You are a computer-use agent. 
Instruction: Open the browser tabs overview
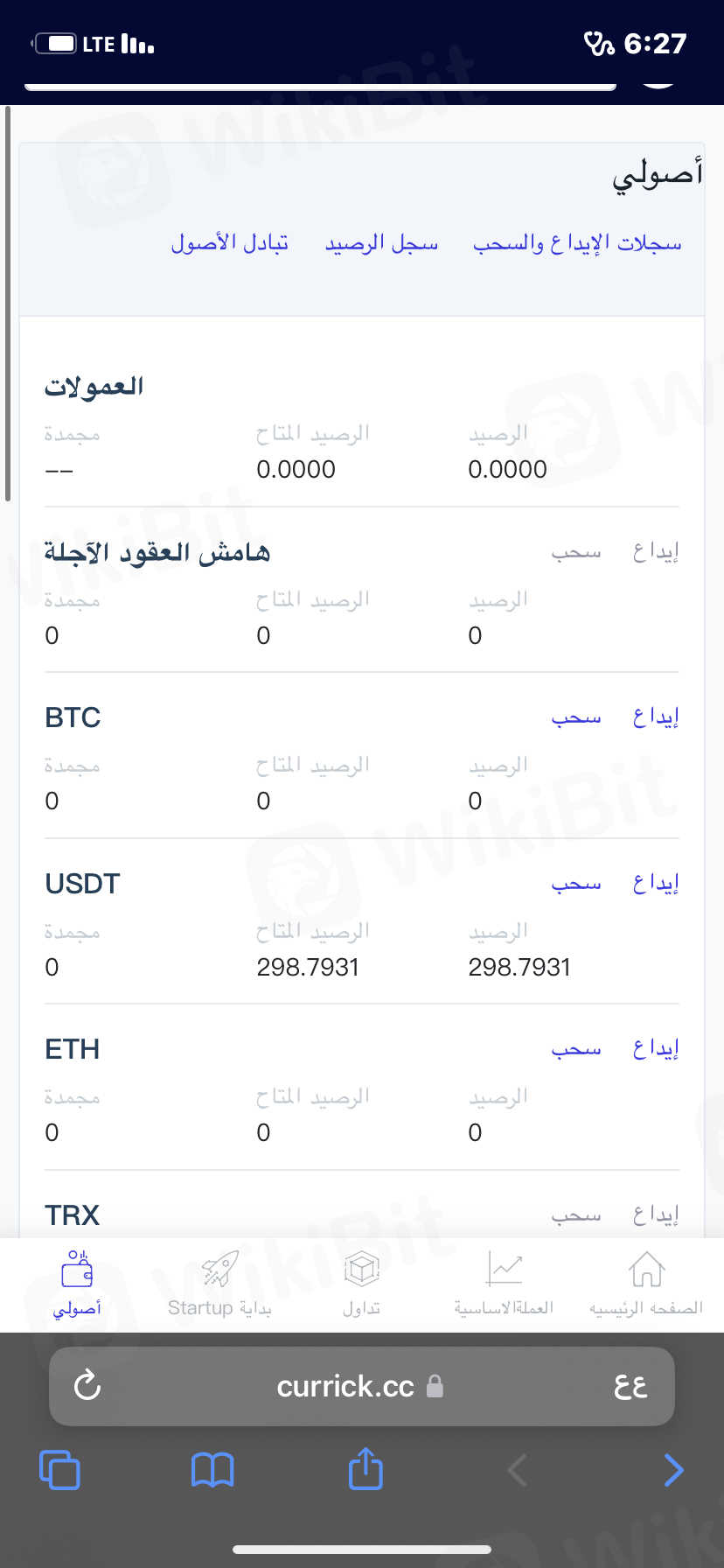pyautogui.click(x=59, y=1470)
